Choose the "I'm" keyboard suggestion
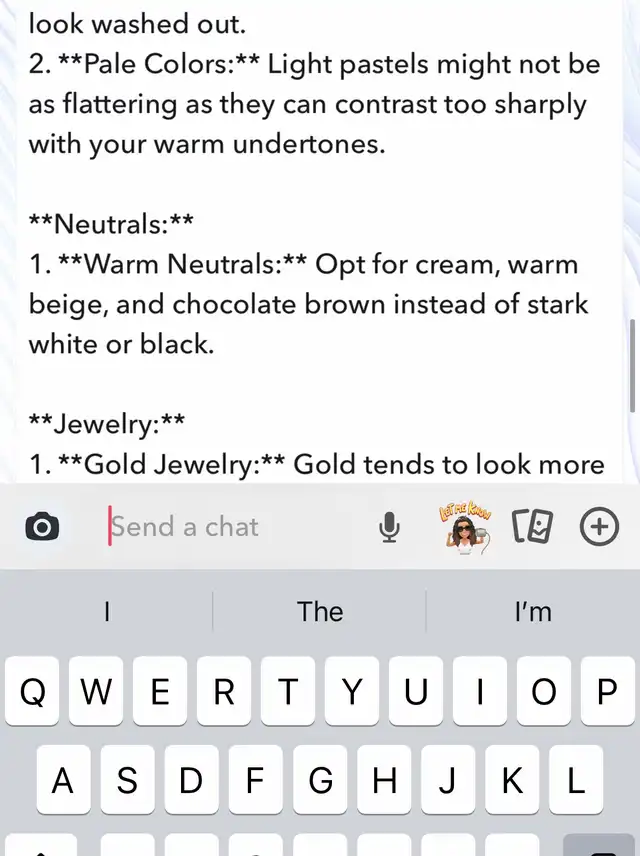This screenshot has height=856, width=640. click(x=533, y=611)
